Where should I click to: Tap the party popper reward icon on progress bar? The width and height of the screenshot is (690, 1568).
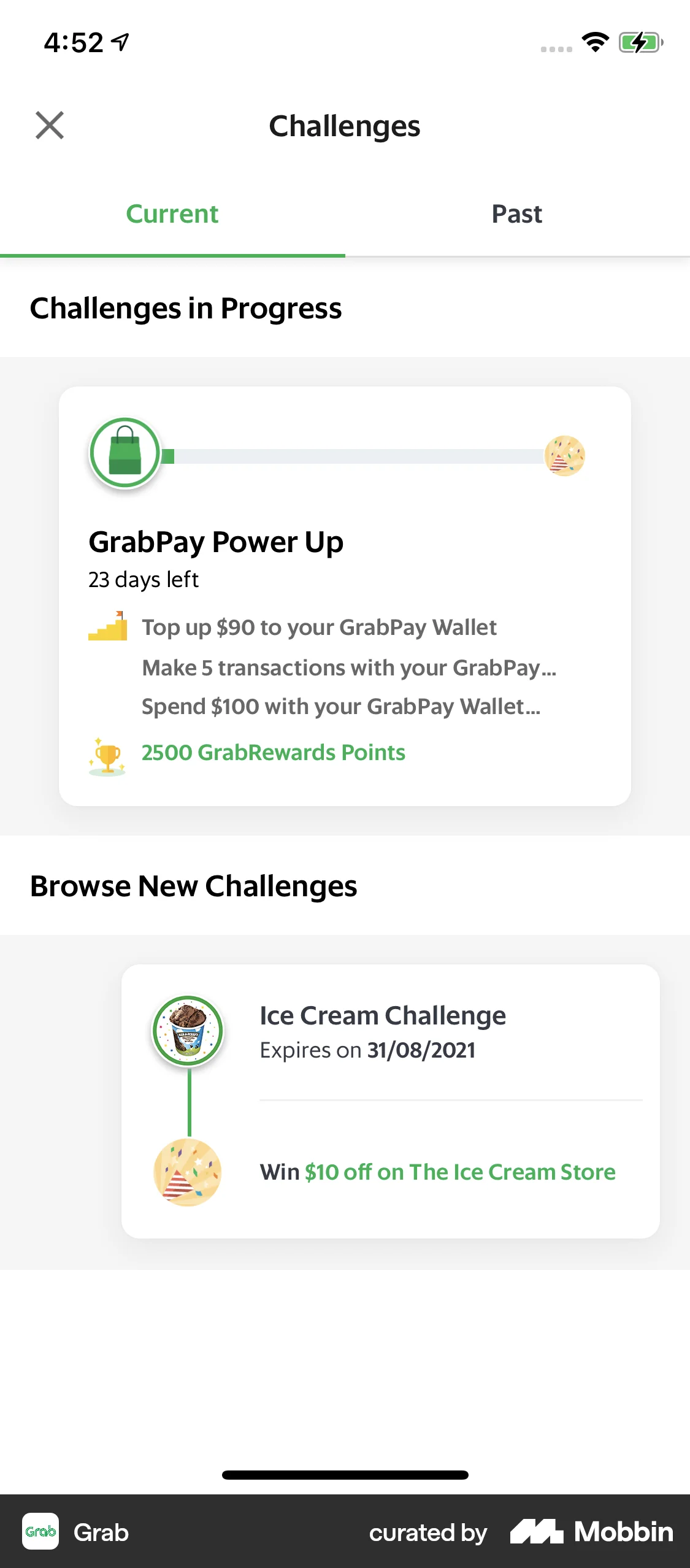565,455
